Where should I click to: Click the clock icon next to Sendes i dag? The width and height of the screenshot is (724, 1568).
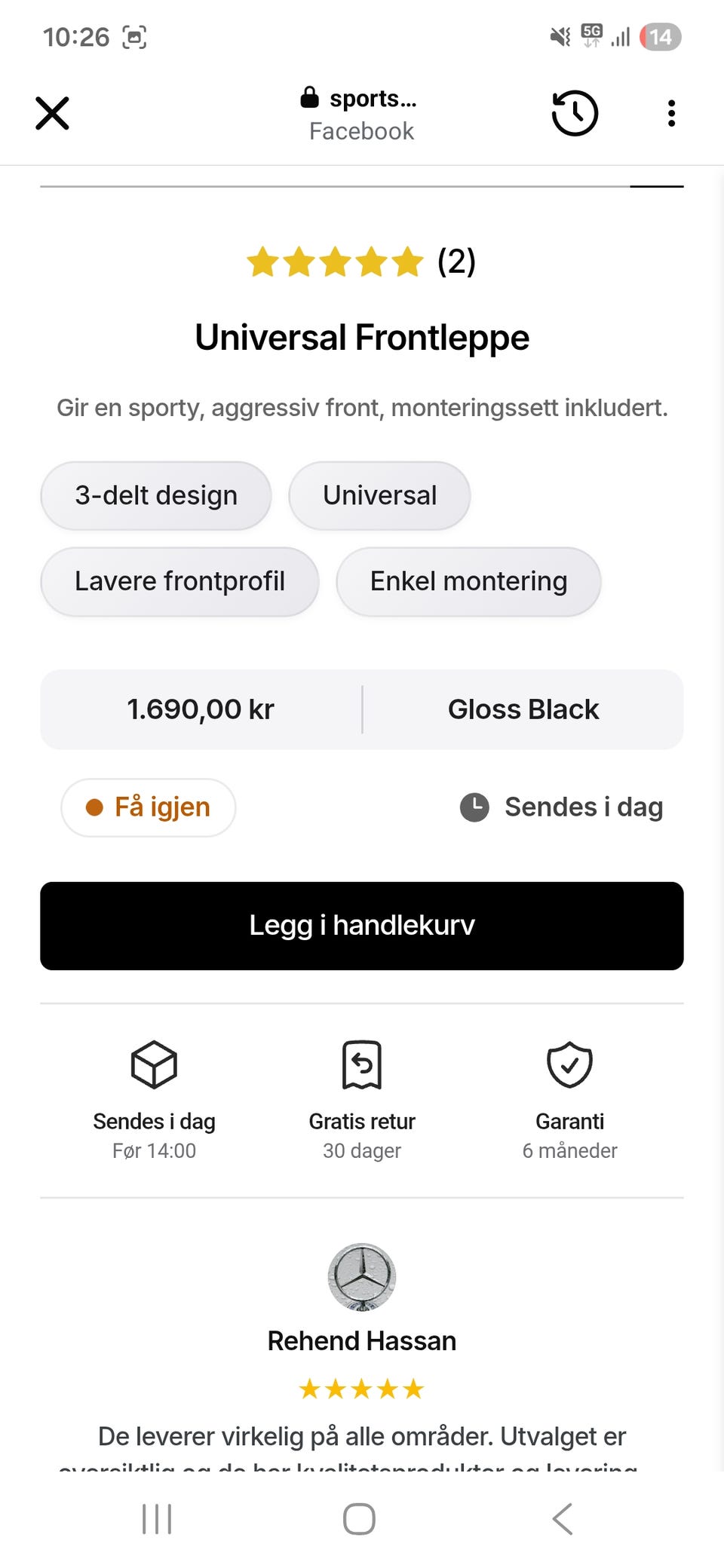tap(474, 807)
